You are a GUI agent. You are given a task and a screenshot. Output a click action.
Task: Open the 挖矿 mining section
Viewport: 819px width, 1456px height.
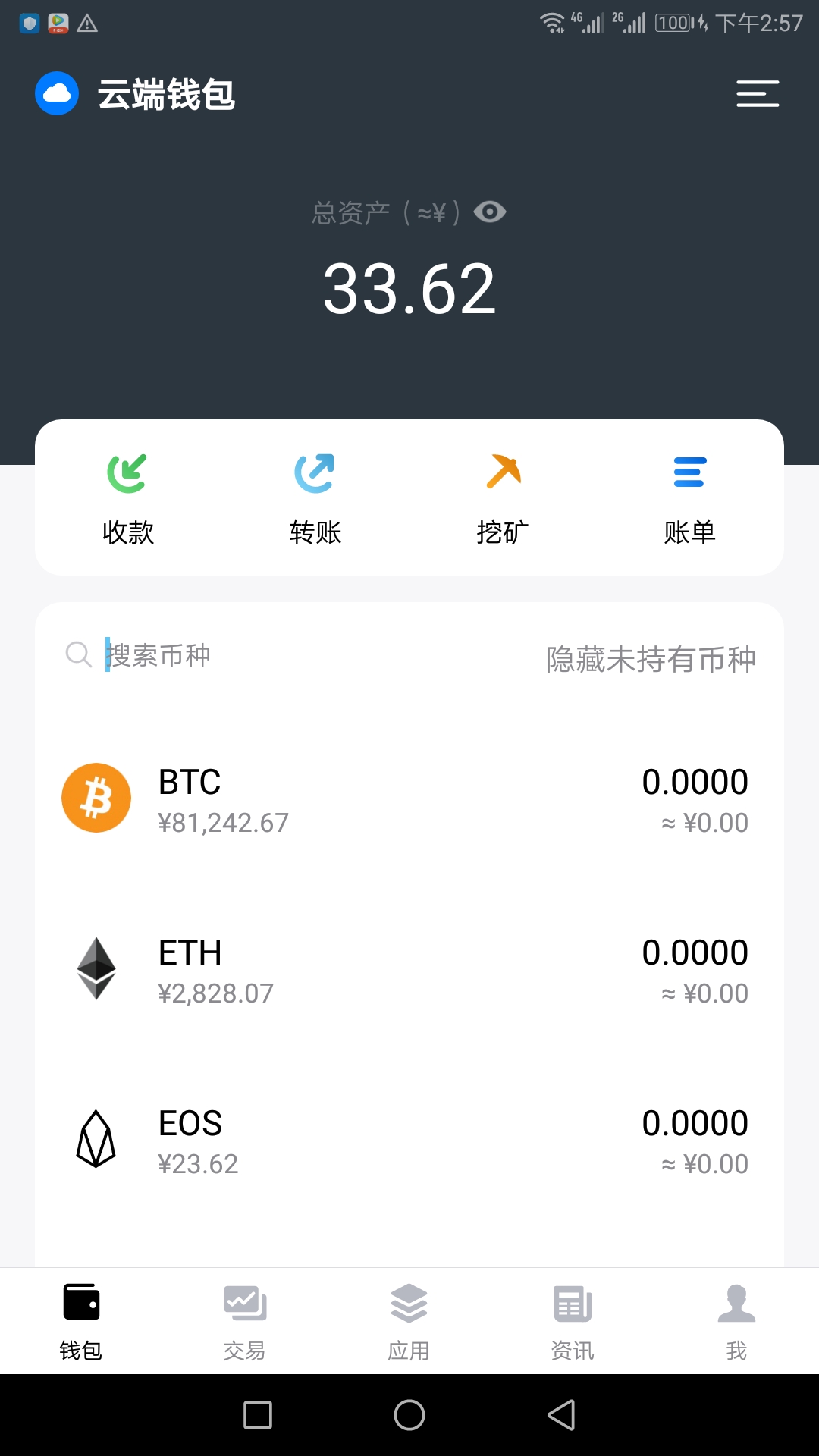click(503, 498)
